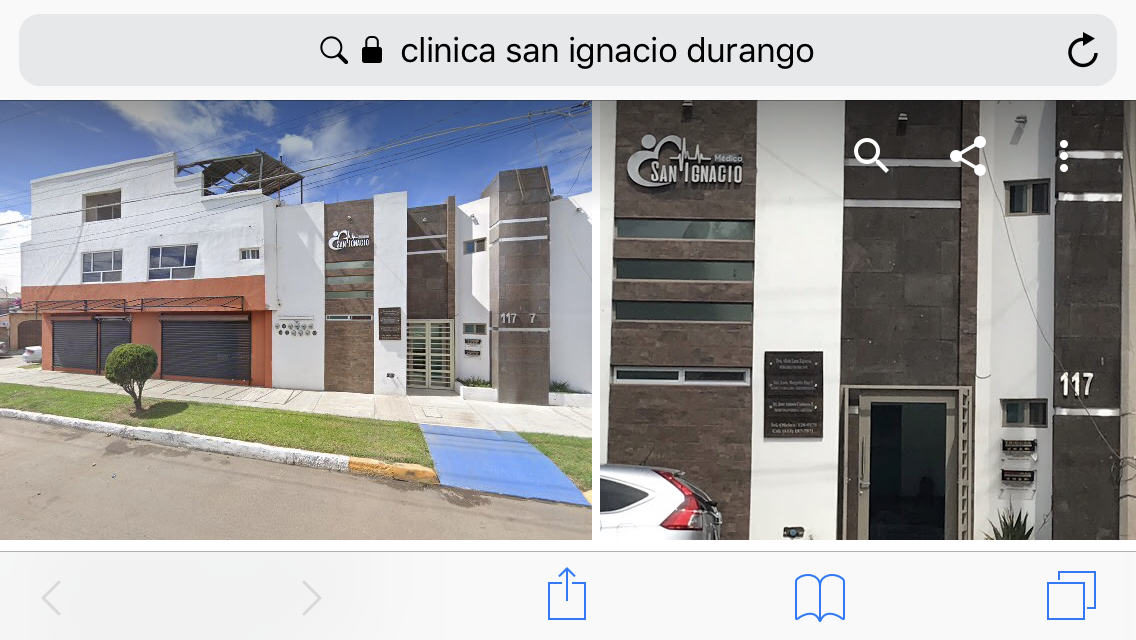Go forward to the next page
1136x640 pixels.
click(311, 598)
